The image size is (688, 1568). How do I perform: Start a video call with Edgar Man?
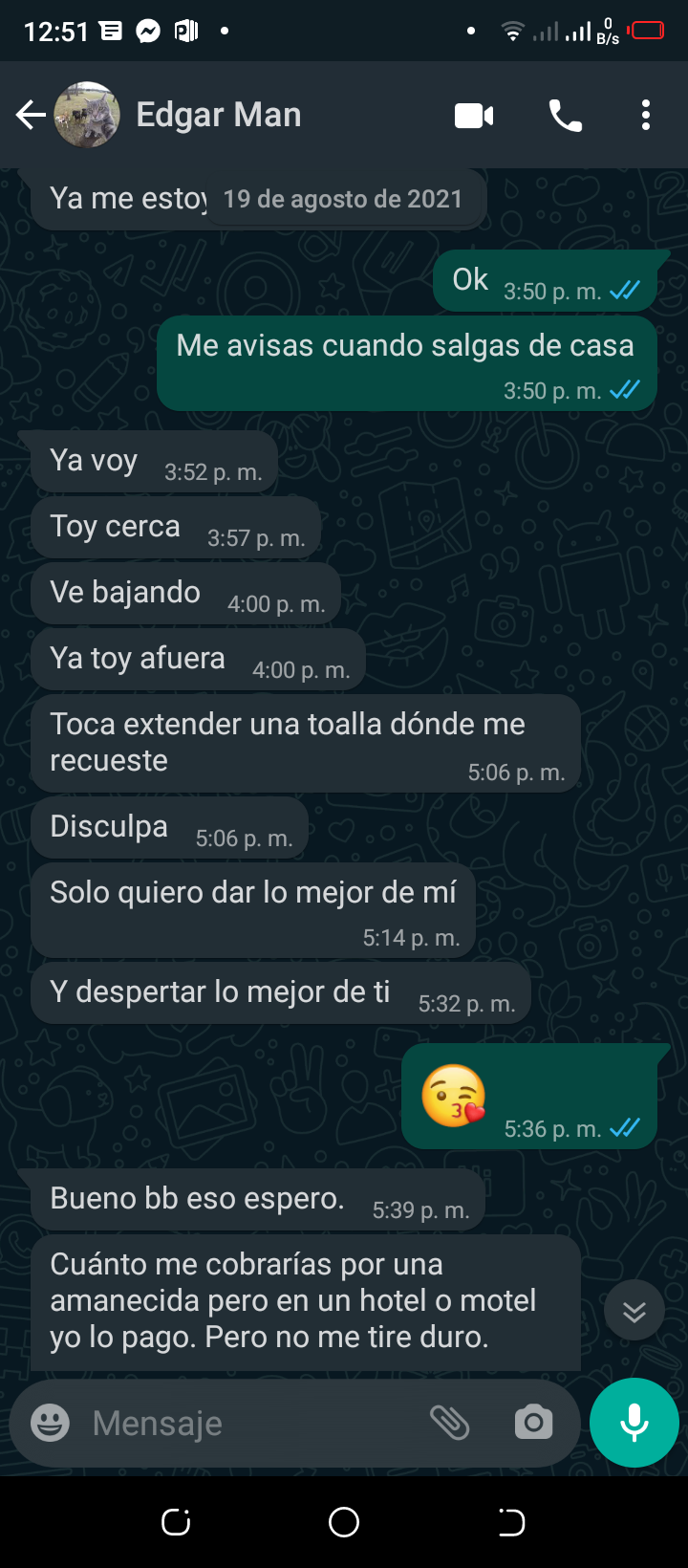tap(474, 117)
